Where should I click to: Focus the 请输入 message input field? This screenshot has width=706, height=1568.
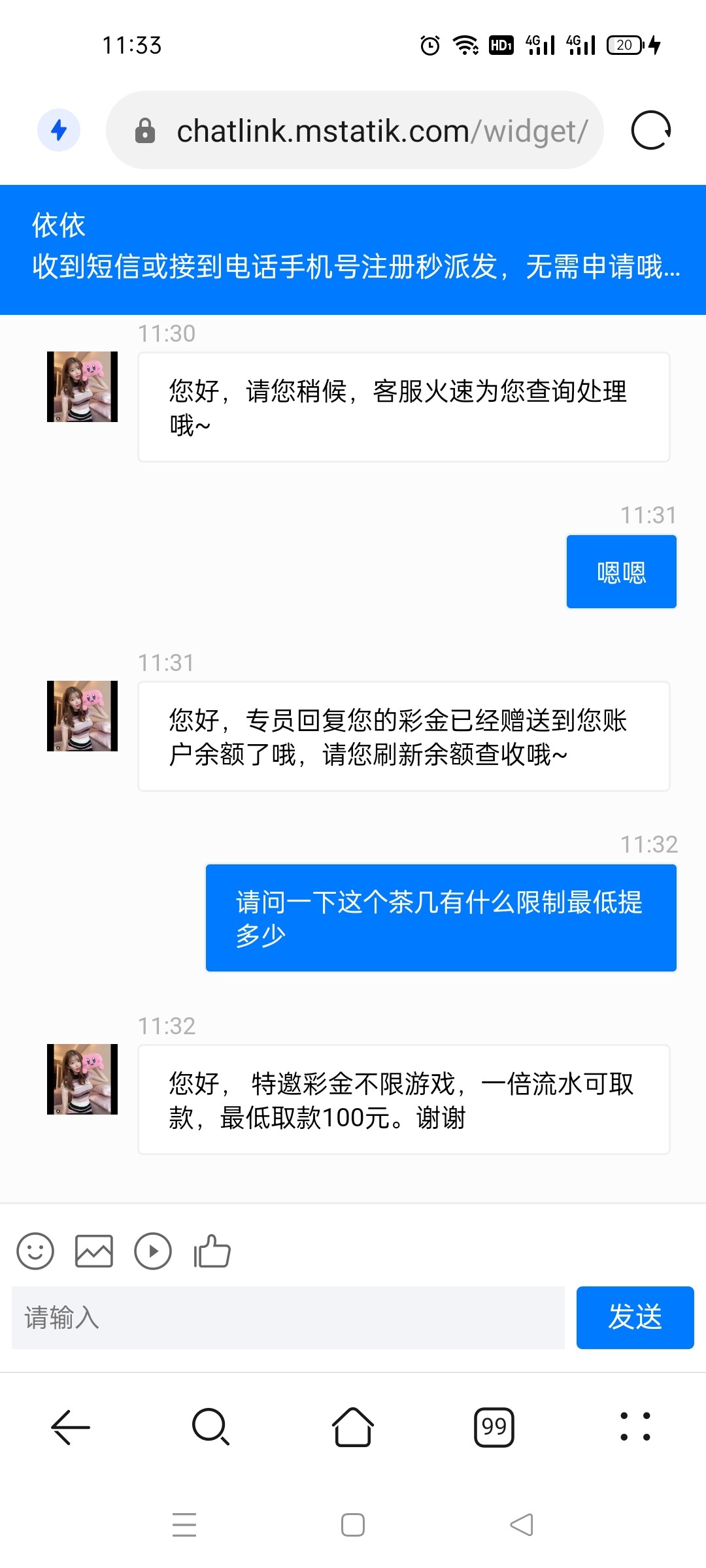(288, 1317)
